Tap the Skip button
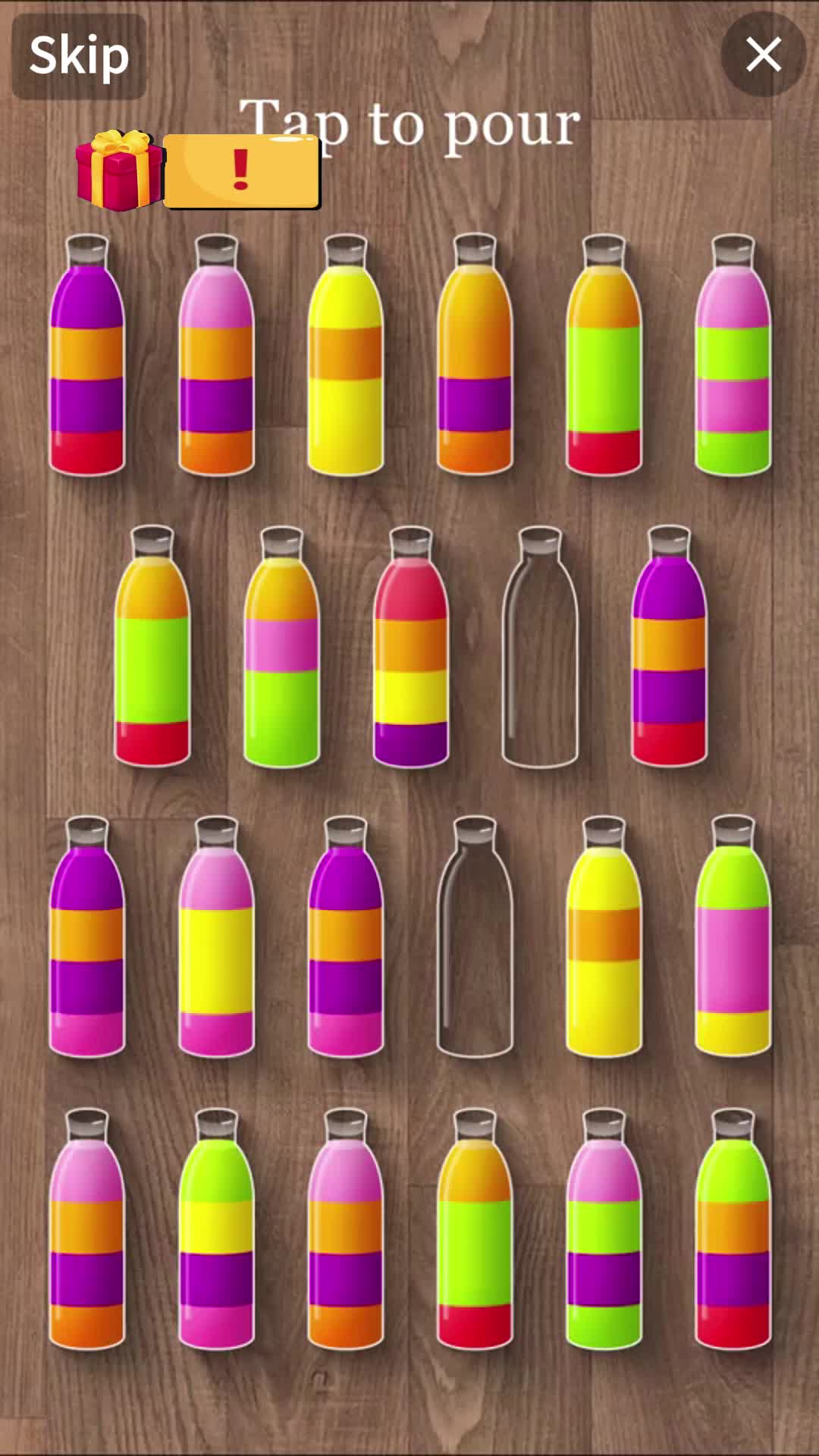Screen dimensions: 819x1456 click(x=79, y=56)
